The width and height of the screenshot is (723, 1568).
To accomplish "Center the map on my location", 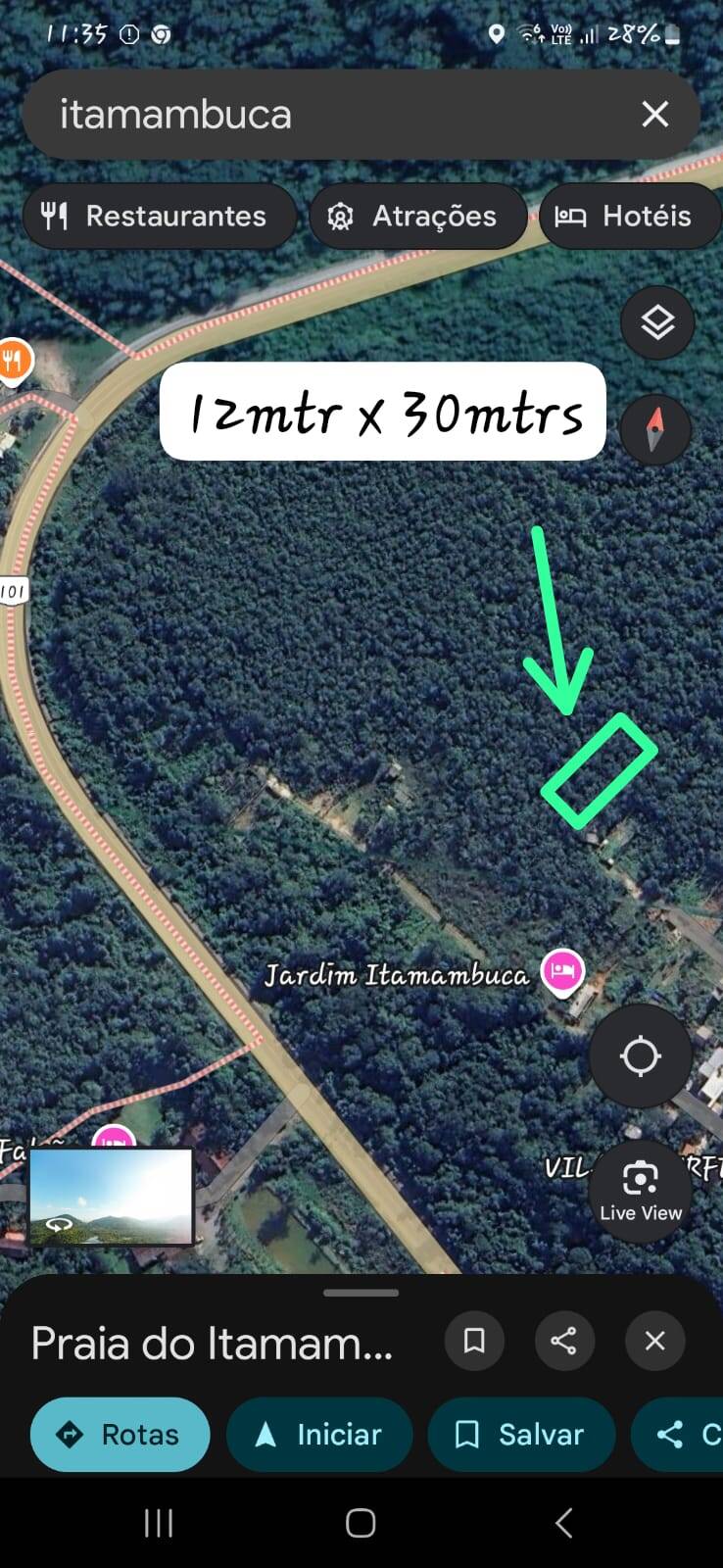I will 641,1055.
